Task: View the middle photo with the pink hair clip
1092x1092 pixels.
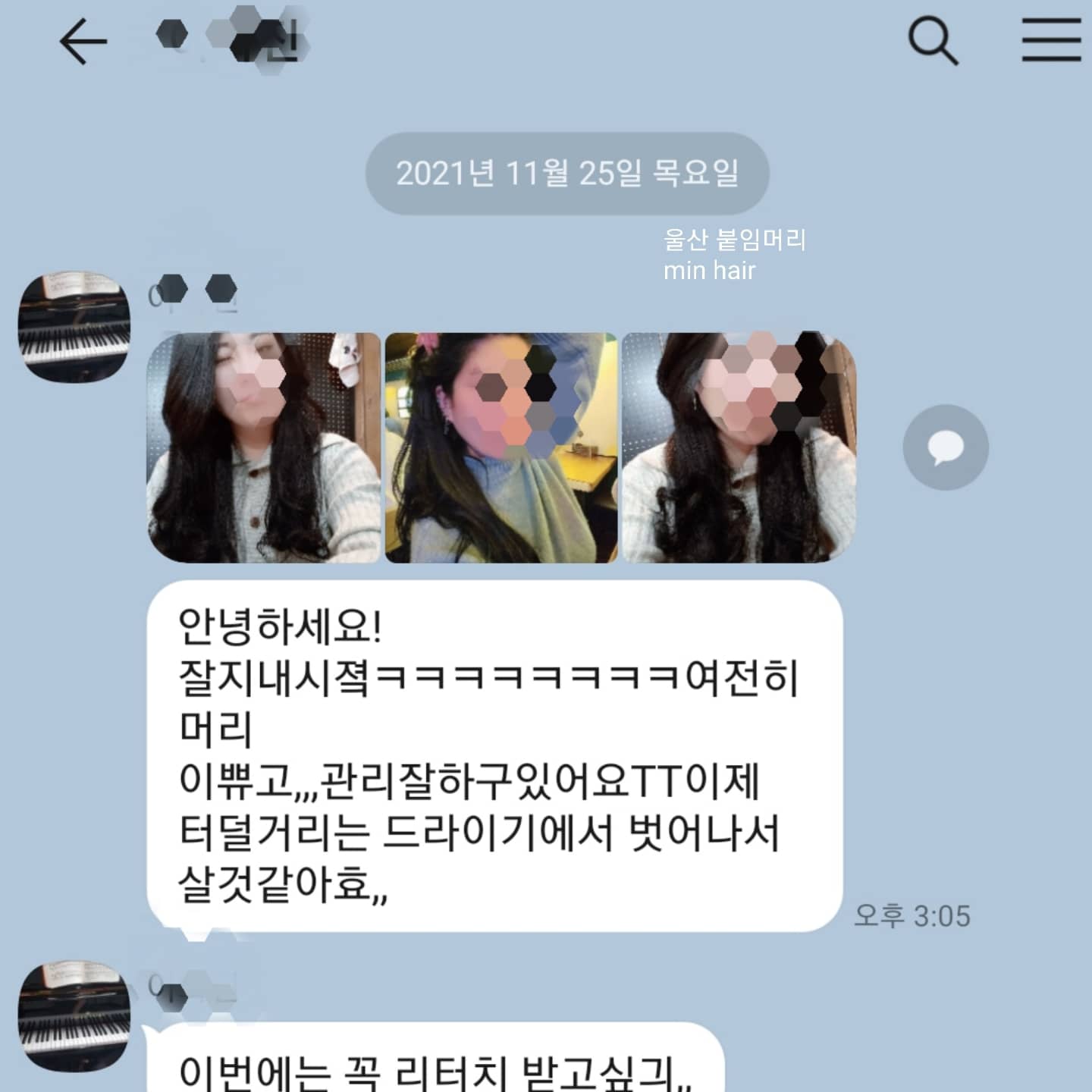Action: click(x=501, y=447)
